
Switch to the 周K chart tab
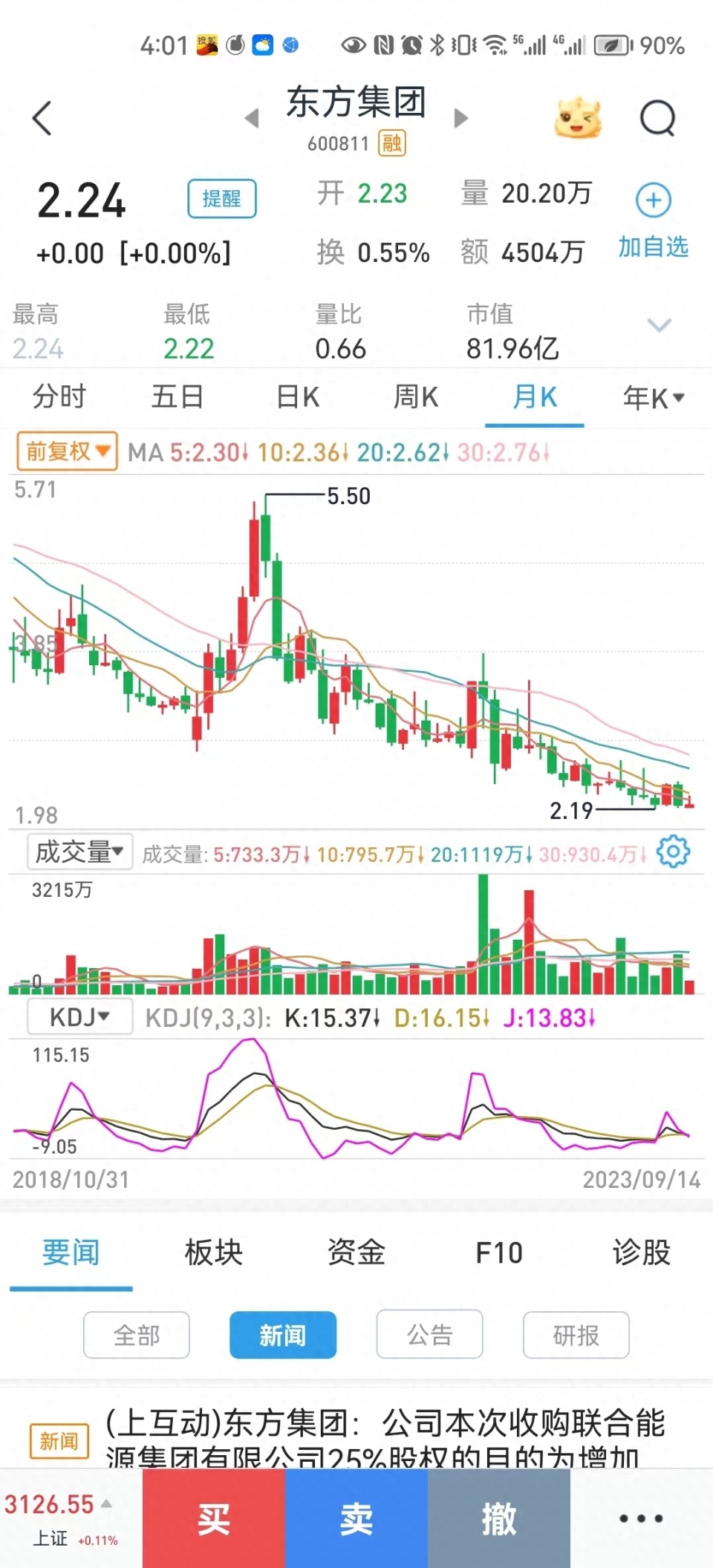coord(416,397)
